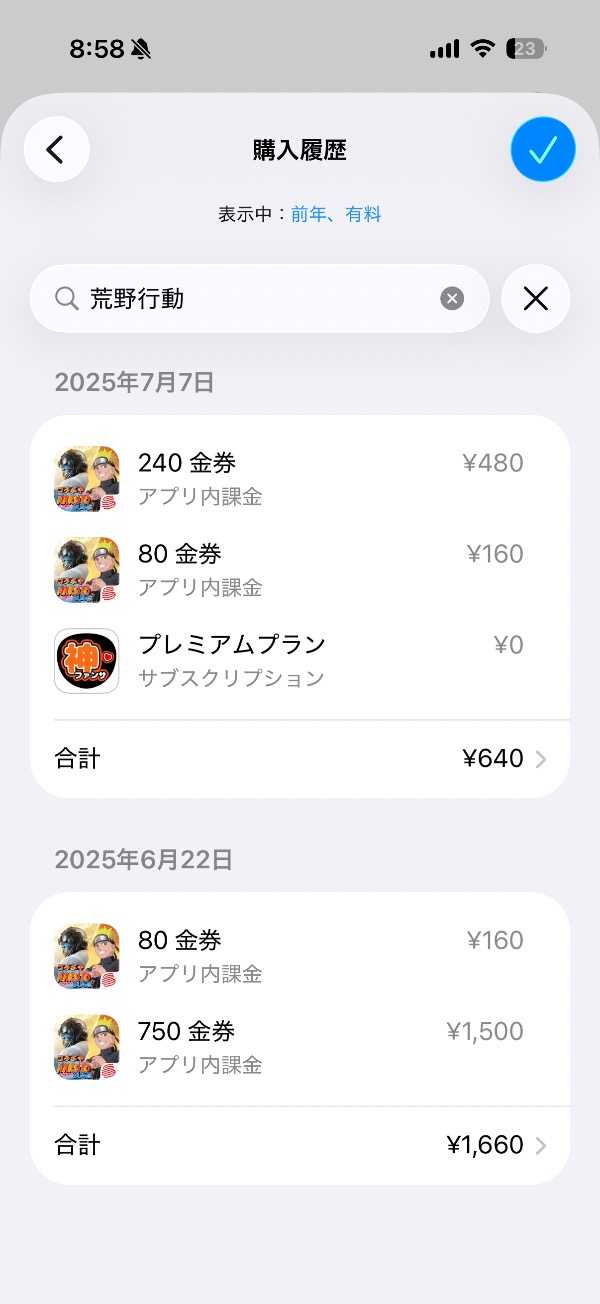This screenshot has height=1304, width=600.
Task: Open the 前年、有料 filter link
Action: click(336, 214)
